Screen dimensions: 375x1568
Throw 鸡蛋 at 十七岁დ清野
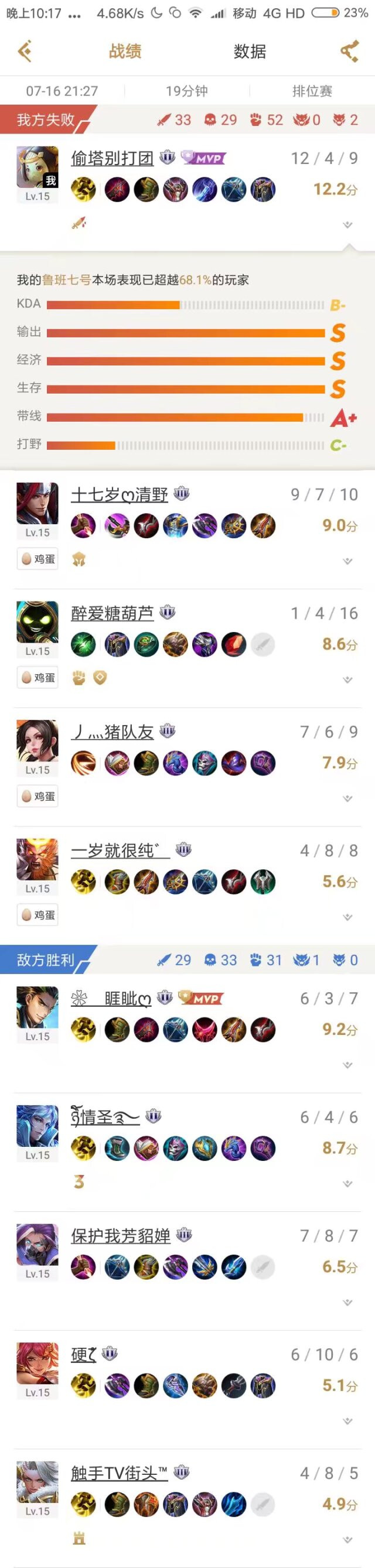(37, 559)
